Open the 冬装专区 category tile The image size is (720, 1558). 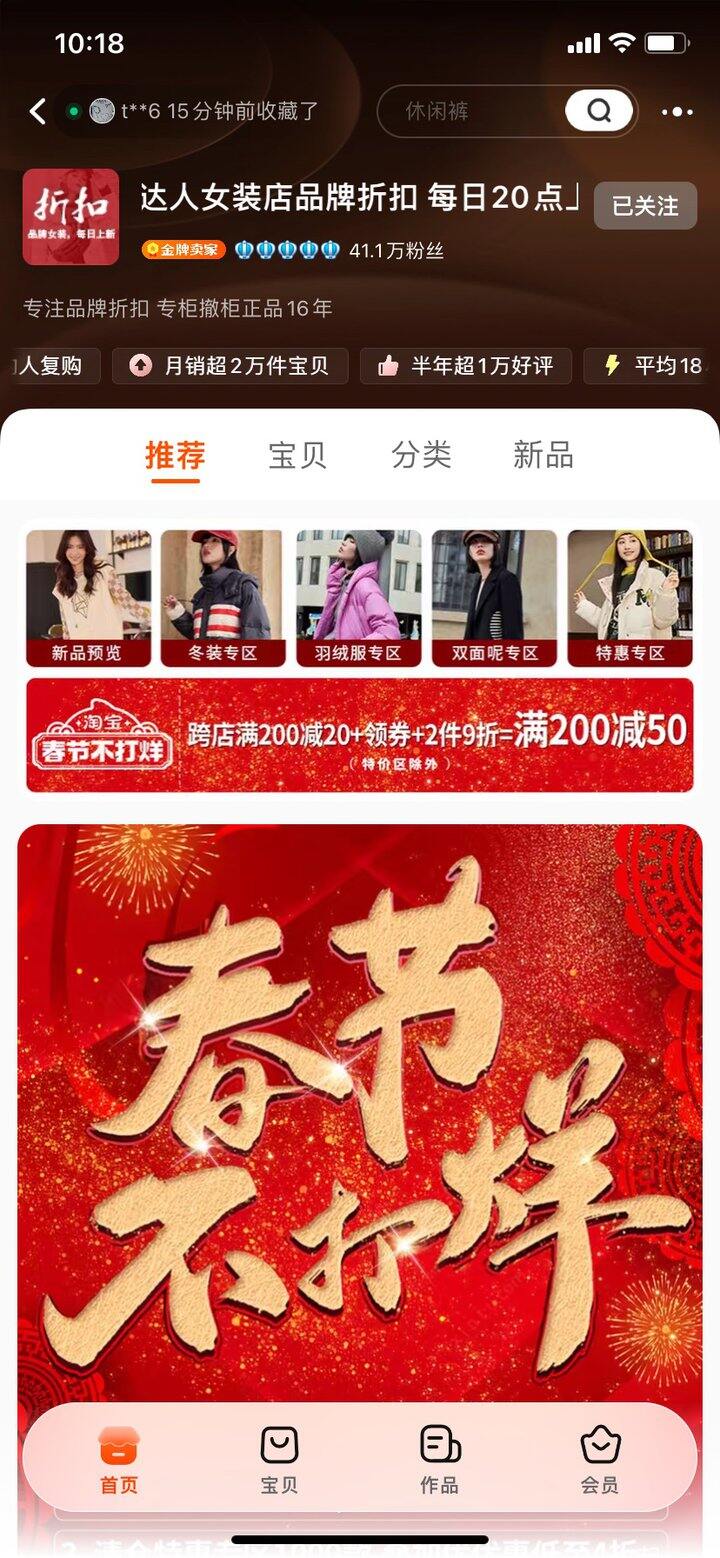[223, 598]
